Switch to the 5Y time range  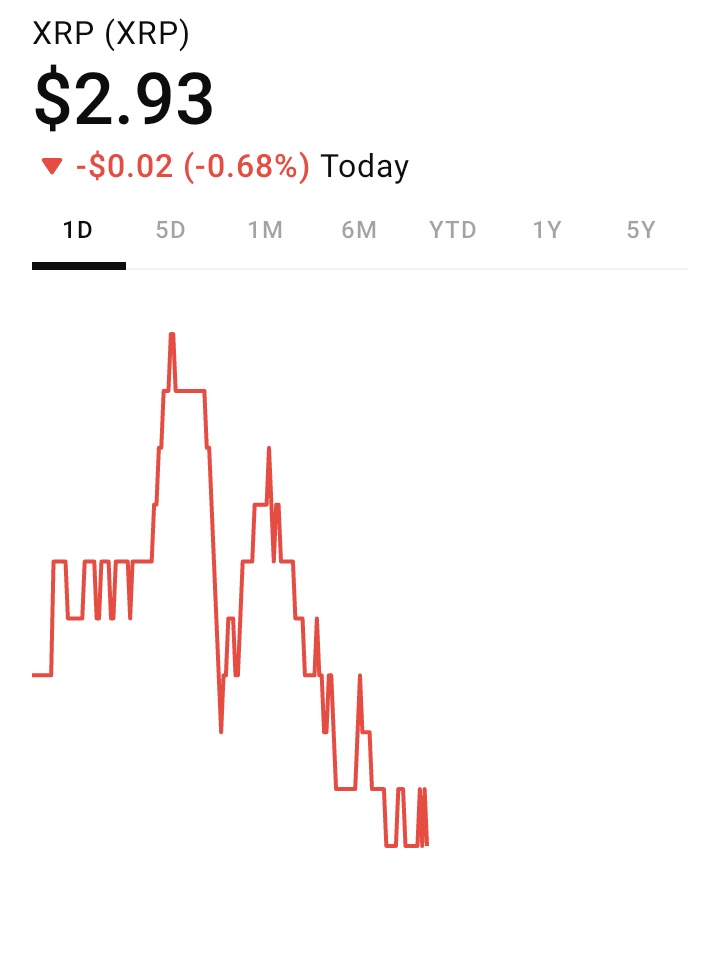point(641,231)
